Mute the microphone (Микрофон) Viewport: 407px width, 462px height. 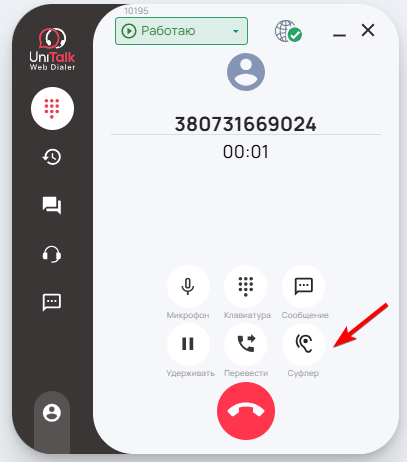188,286
